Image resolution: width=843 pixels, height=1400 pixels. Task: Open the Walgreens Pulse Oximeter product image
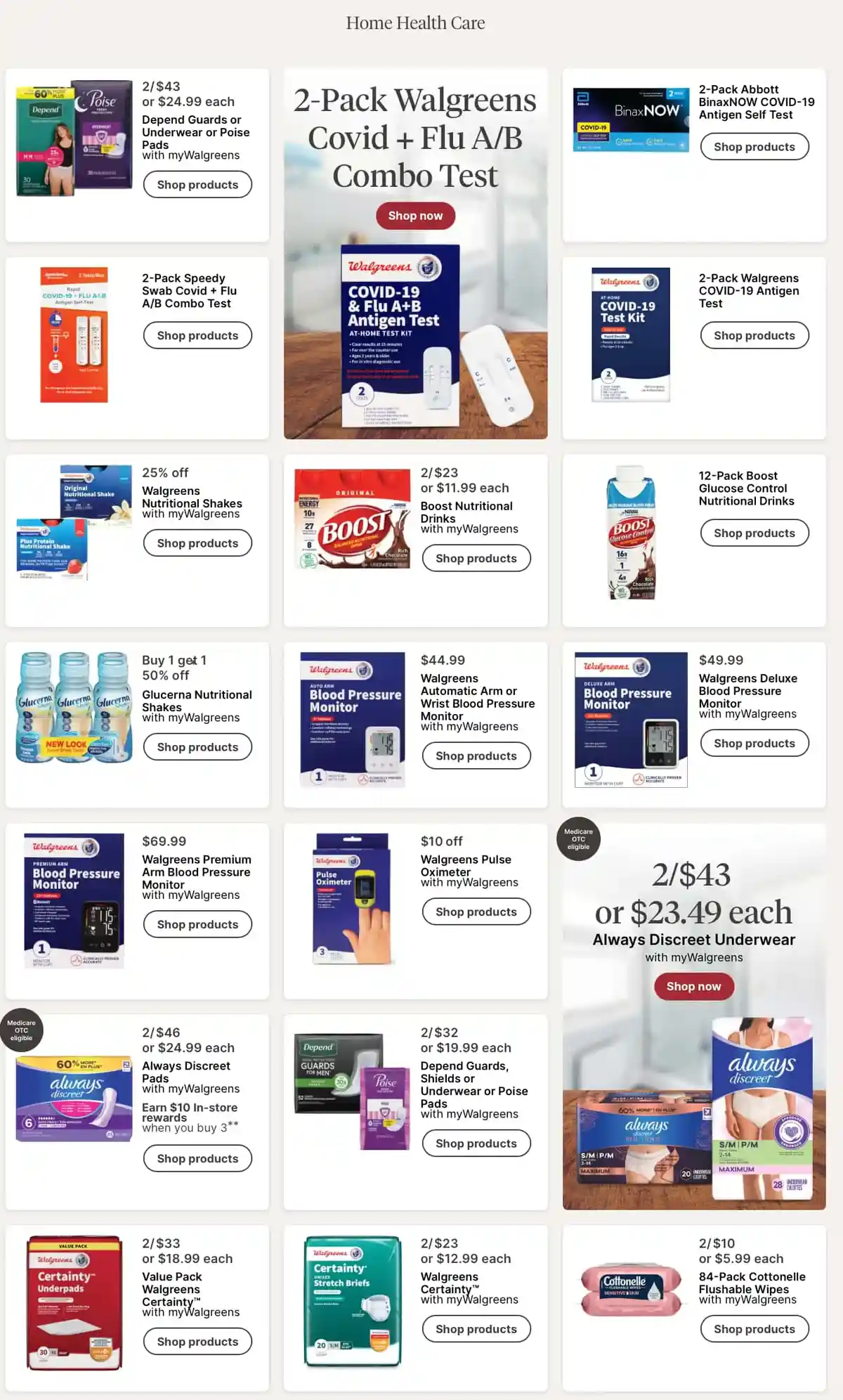(353, 900)
